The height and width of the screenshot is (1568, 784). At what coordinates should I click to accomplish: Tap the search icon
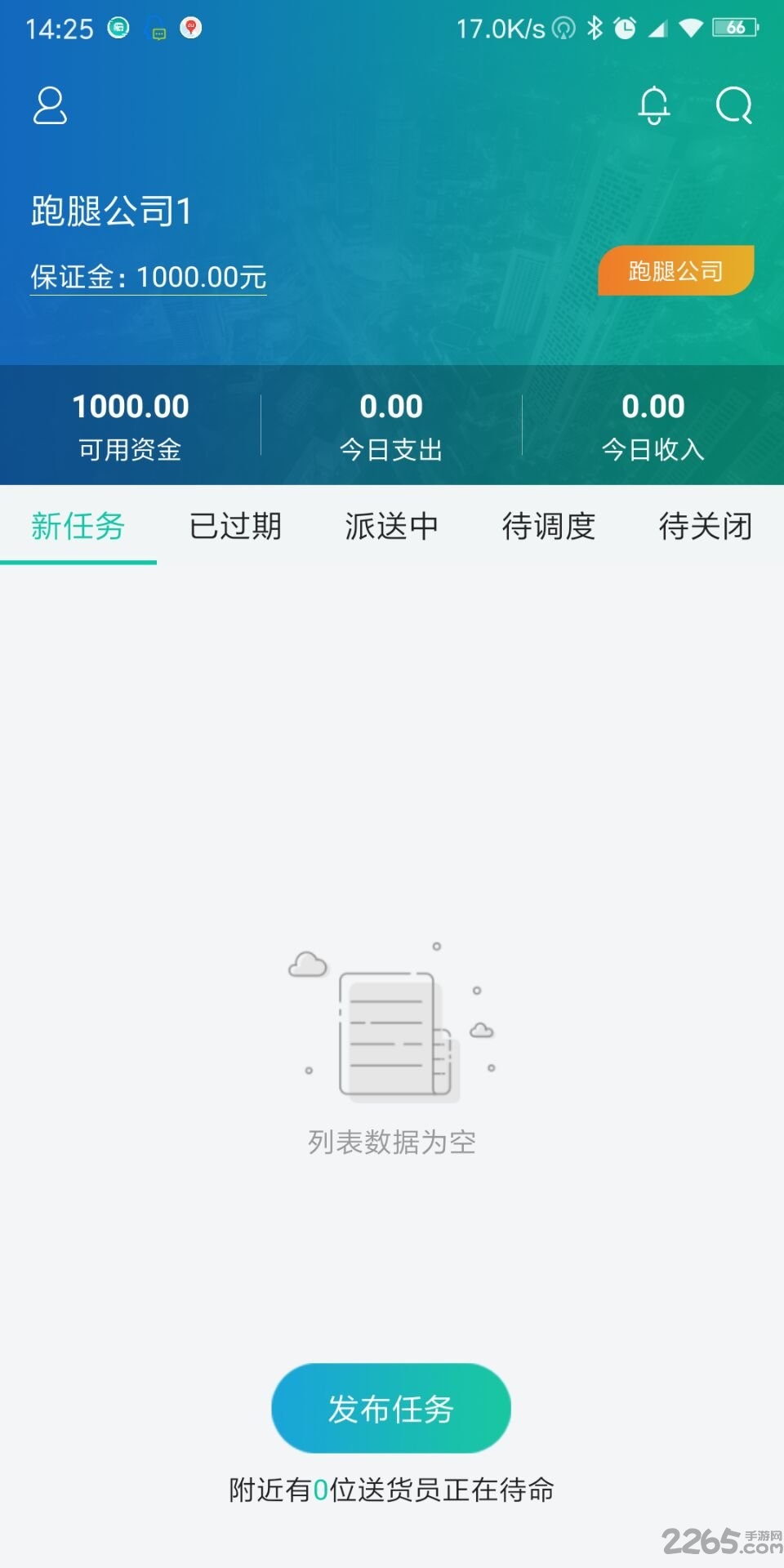point(733,105)
